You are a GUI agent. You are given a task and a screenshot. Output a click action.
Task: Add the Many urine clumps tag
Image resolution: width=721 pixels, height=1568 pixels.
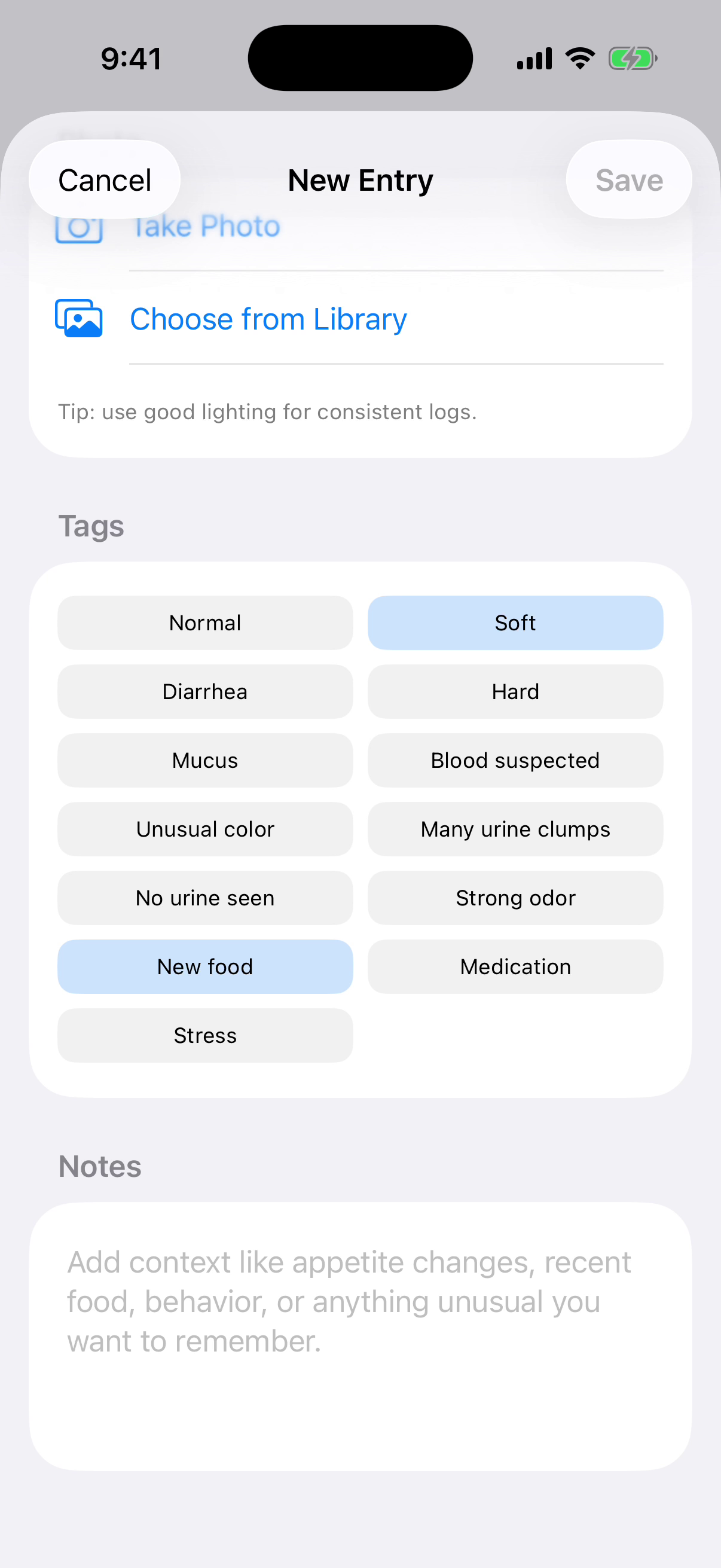pos(515,829)
